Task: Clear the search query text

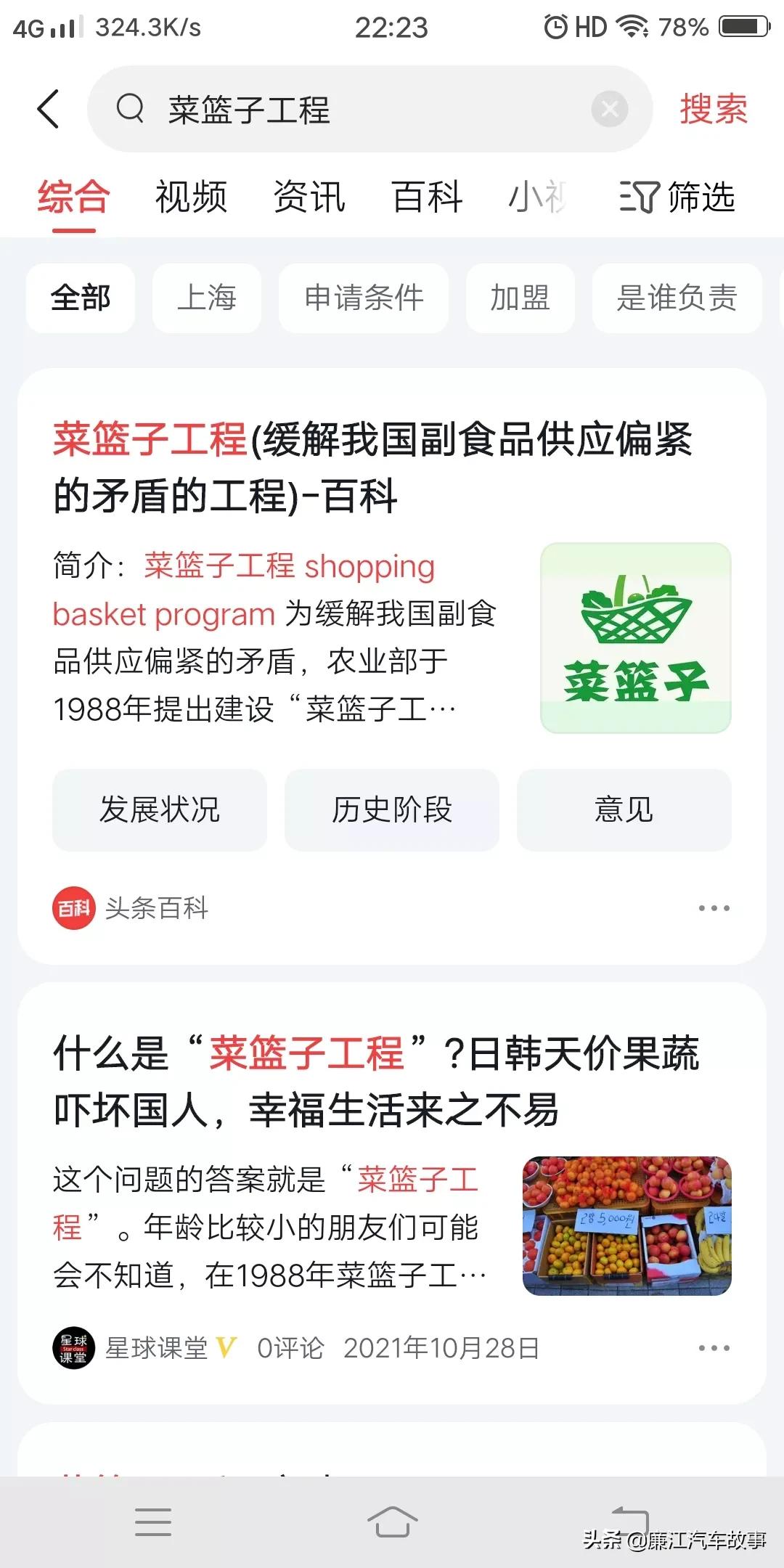Action: pyautogui.click(x=610, y=109)
